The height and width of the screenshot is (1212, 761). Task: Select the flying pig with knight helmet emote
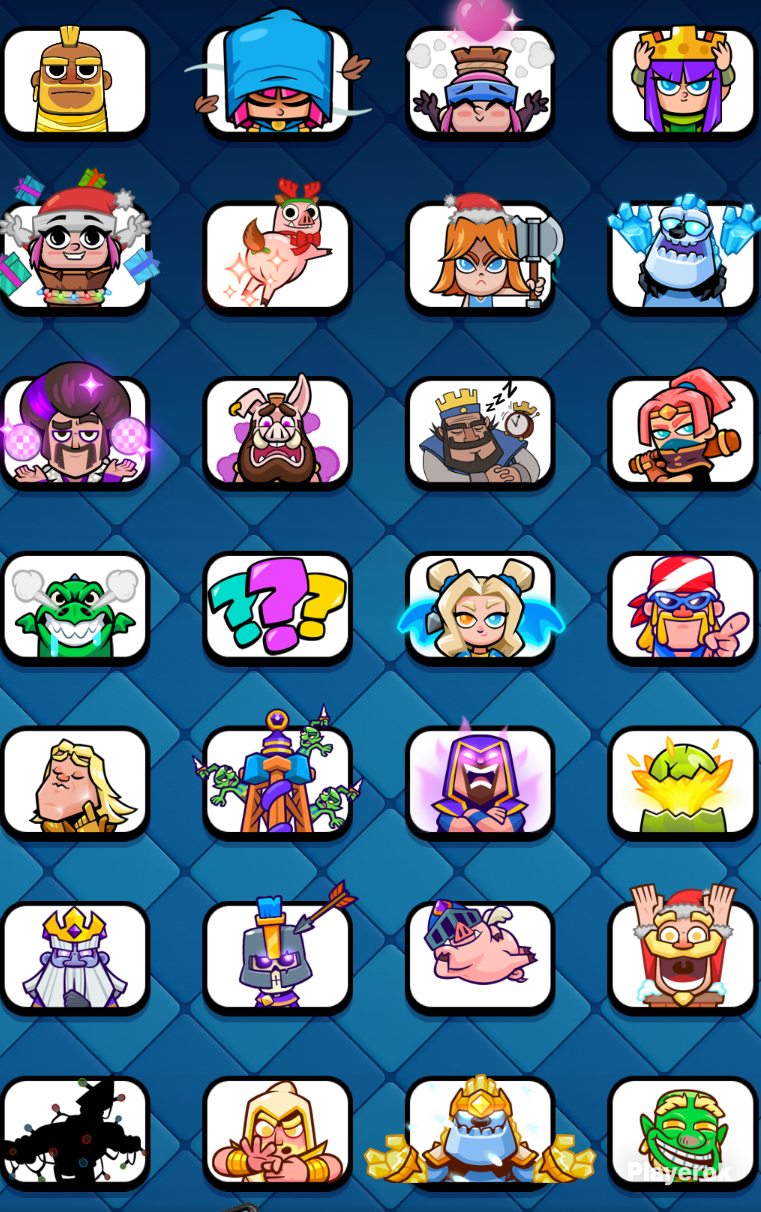480,957
